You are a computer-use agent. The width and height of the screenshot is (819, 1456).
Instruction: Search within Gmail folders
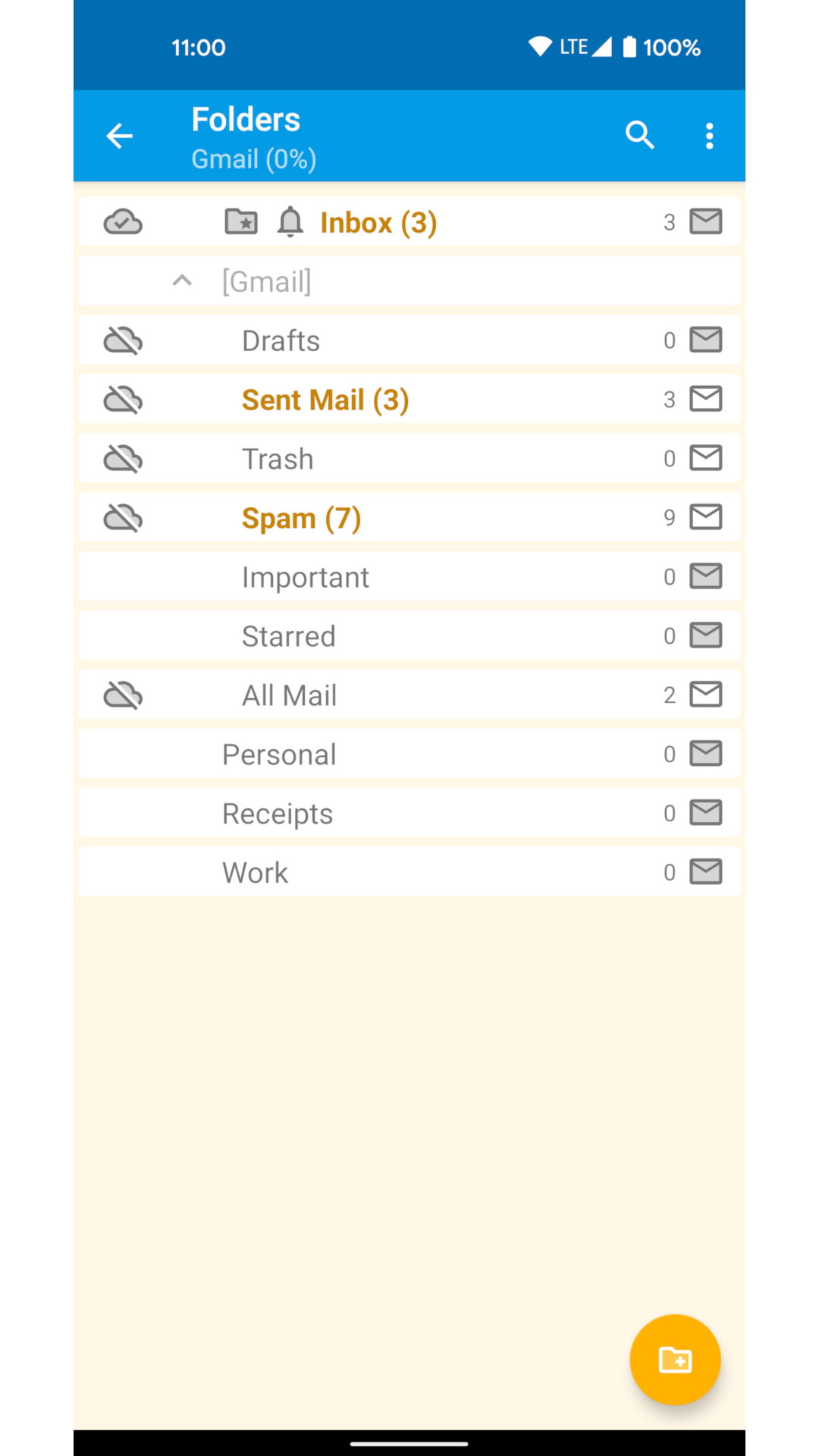[639, 136]
